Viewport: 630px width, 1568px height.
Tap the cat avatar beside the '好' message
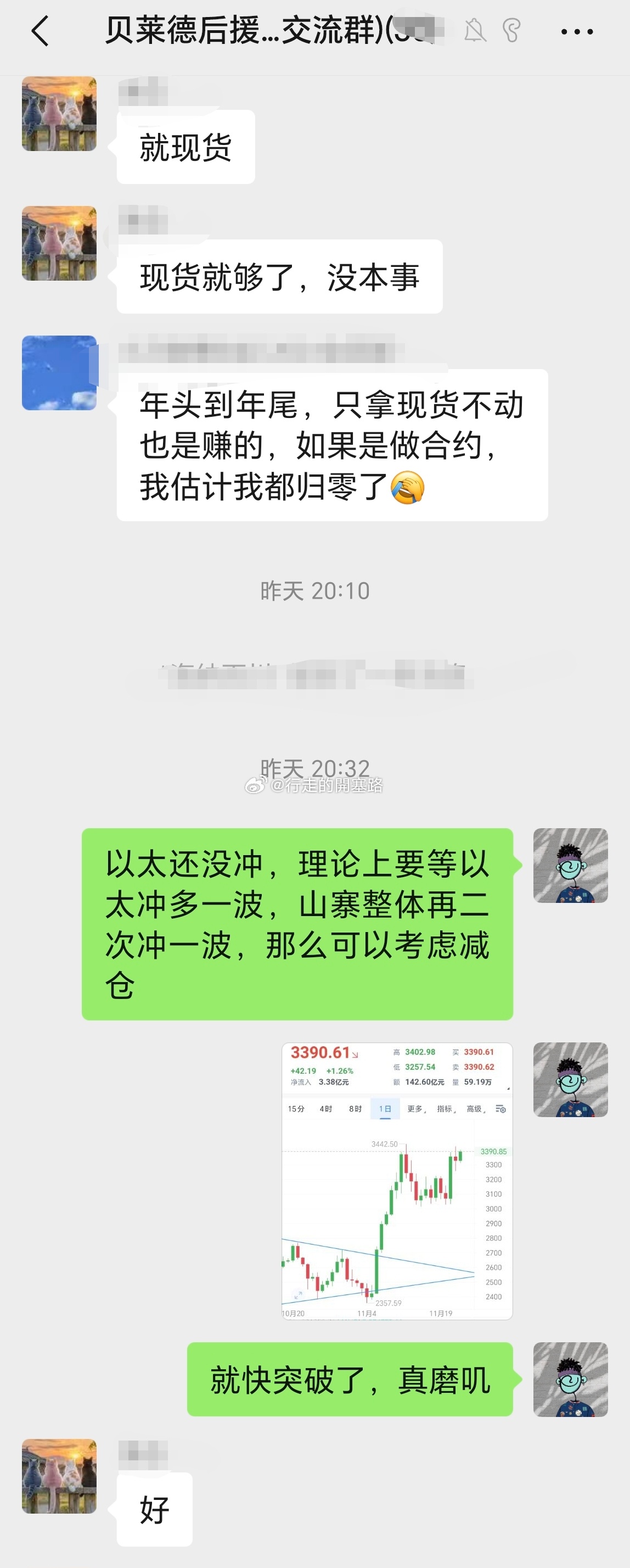tap(59, 1476)
